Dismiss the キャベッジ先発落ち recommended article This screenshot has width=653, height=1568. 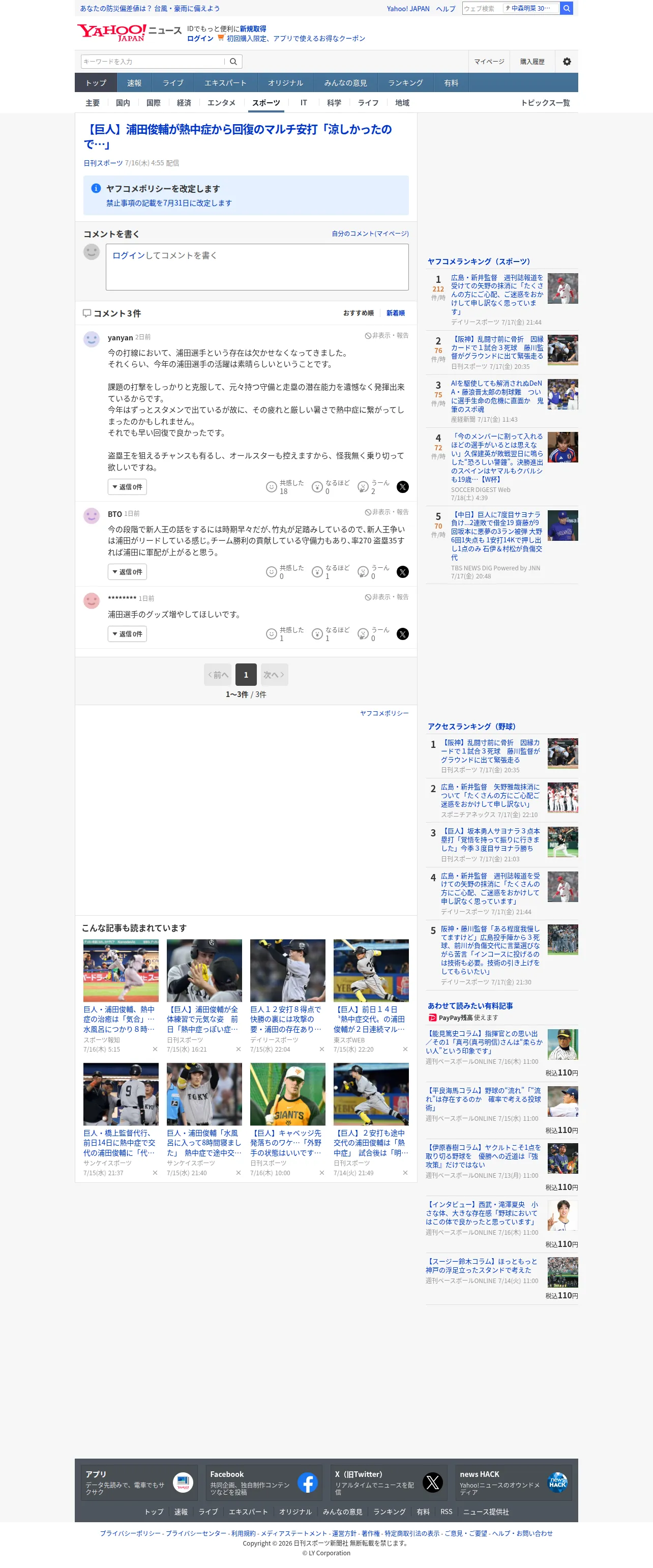(x=321, y=1173)
